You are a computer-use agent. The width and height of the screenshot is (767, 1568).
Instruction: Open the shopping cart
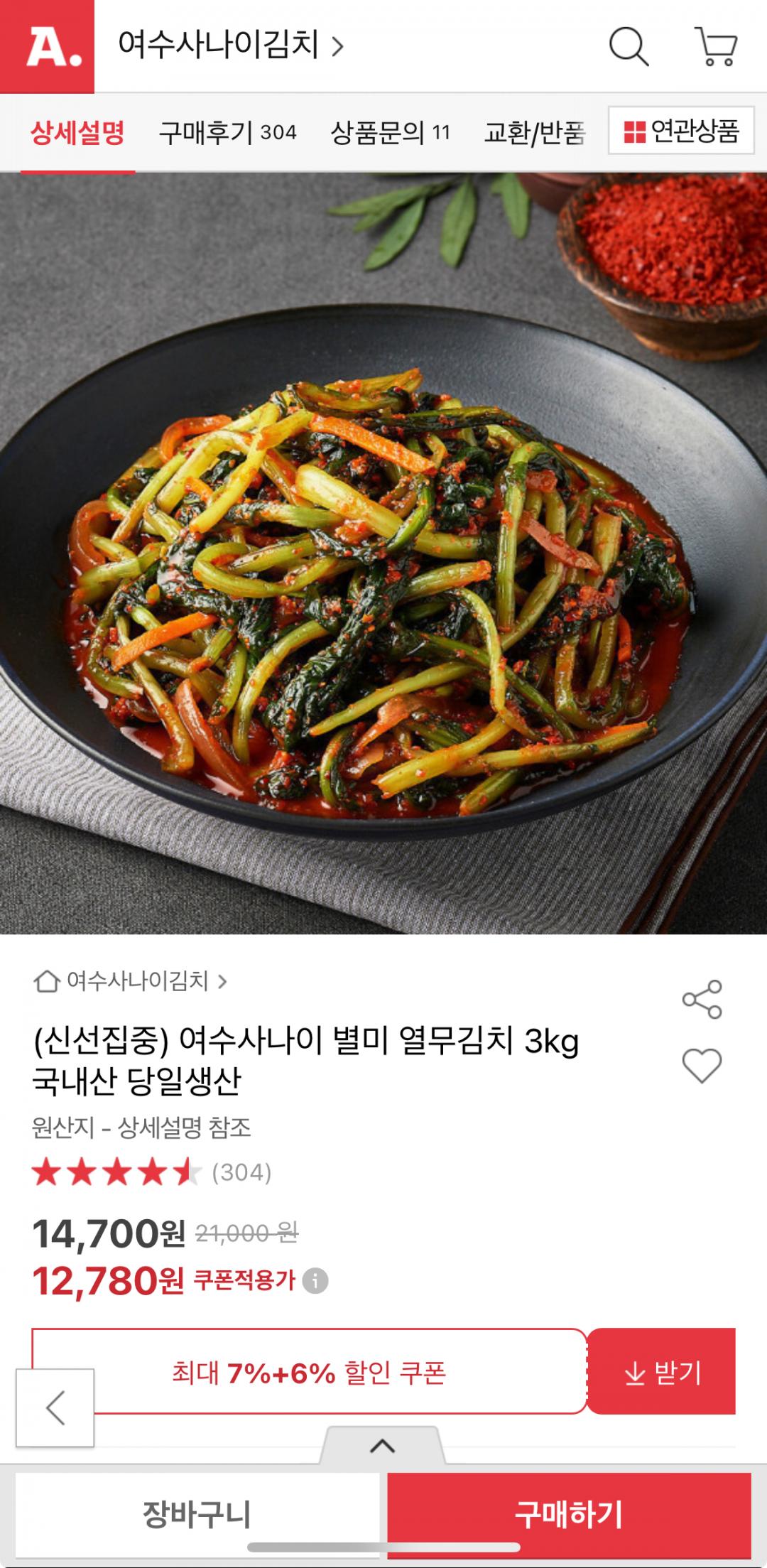pyautogui.click(x=717, y=47)
